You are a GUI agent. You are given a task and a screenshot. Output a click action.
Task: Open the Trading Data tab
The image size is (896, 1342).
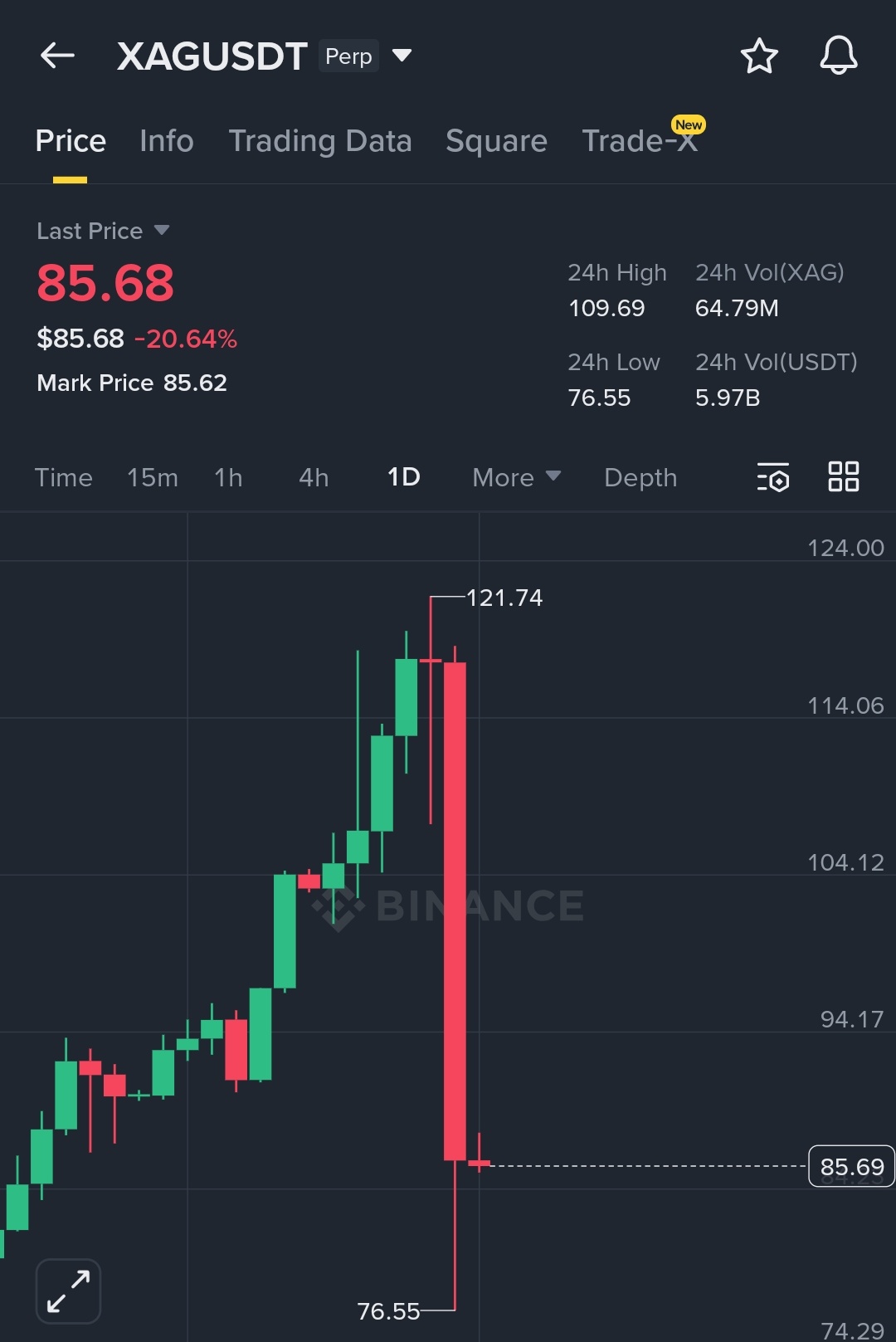319,141
